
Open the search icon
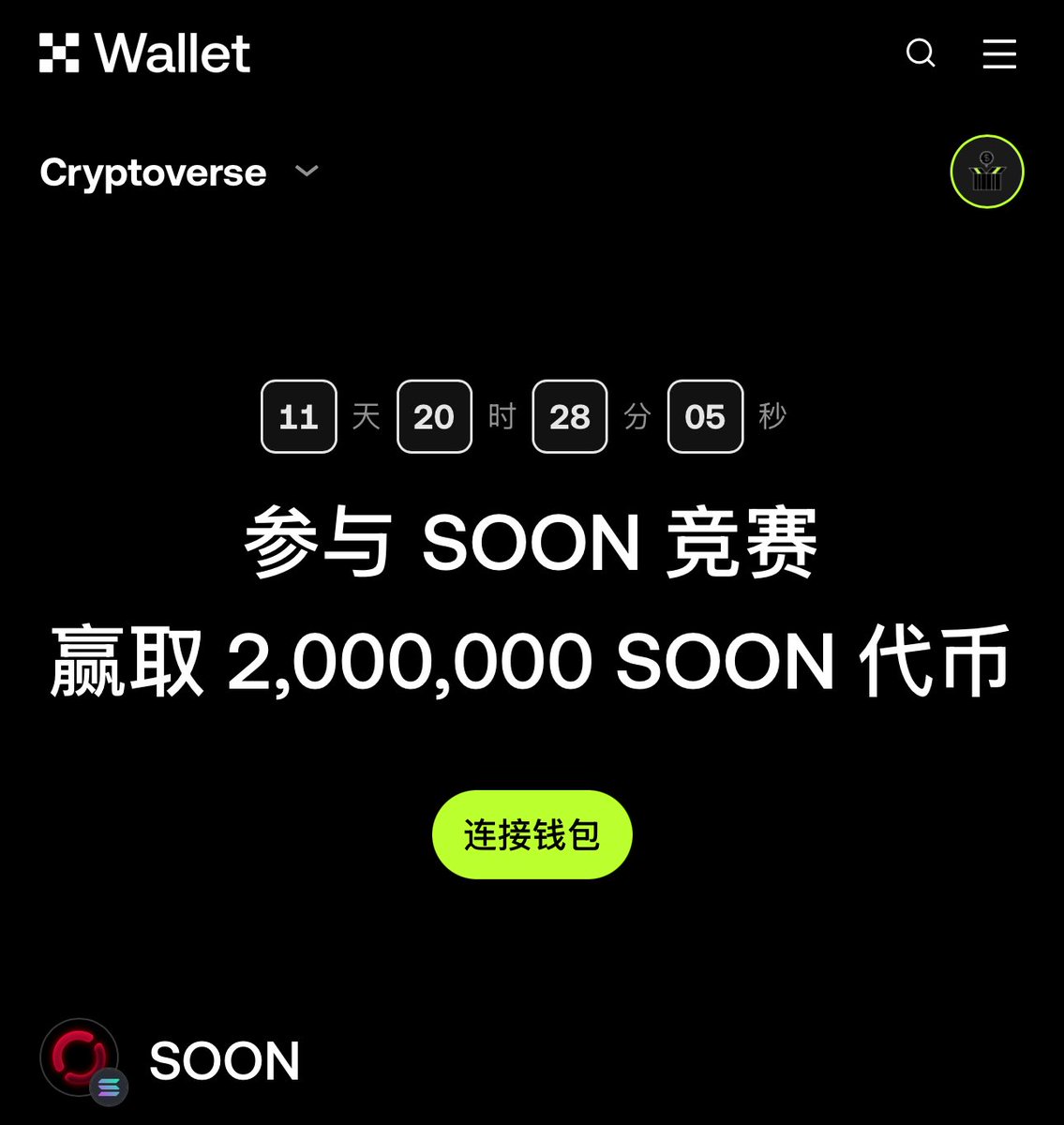coord(921,53)
